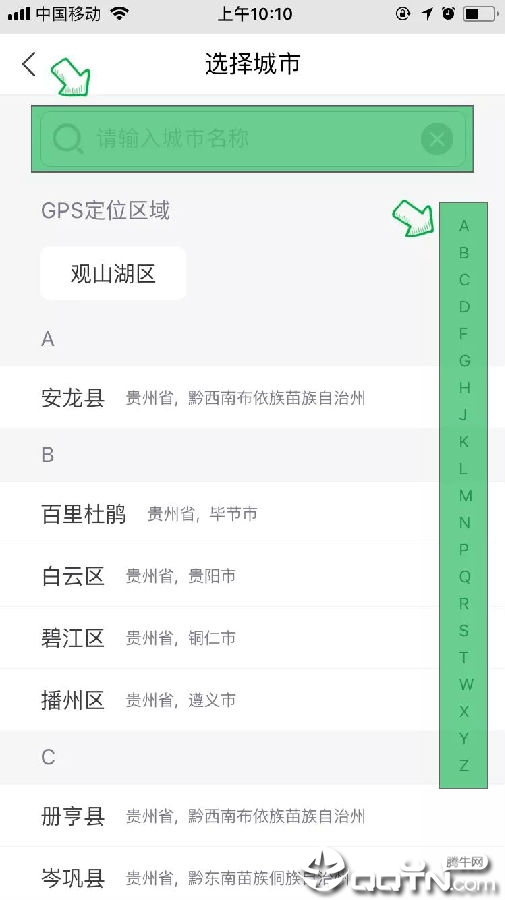The image size is (505, 900).
Task: Select 白云区 in 贵阳市
Action: point(252,576)
